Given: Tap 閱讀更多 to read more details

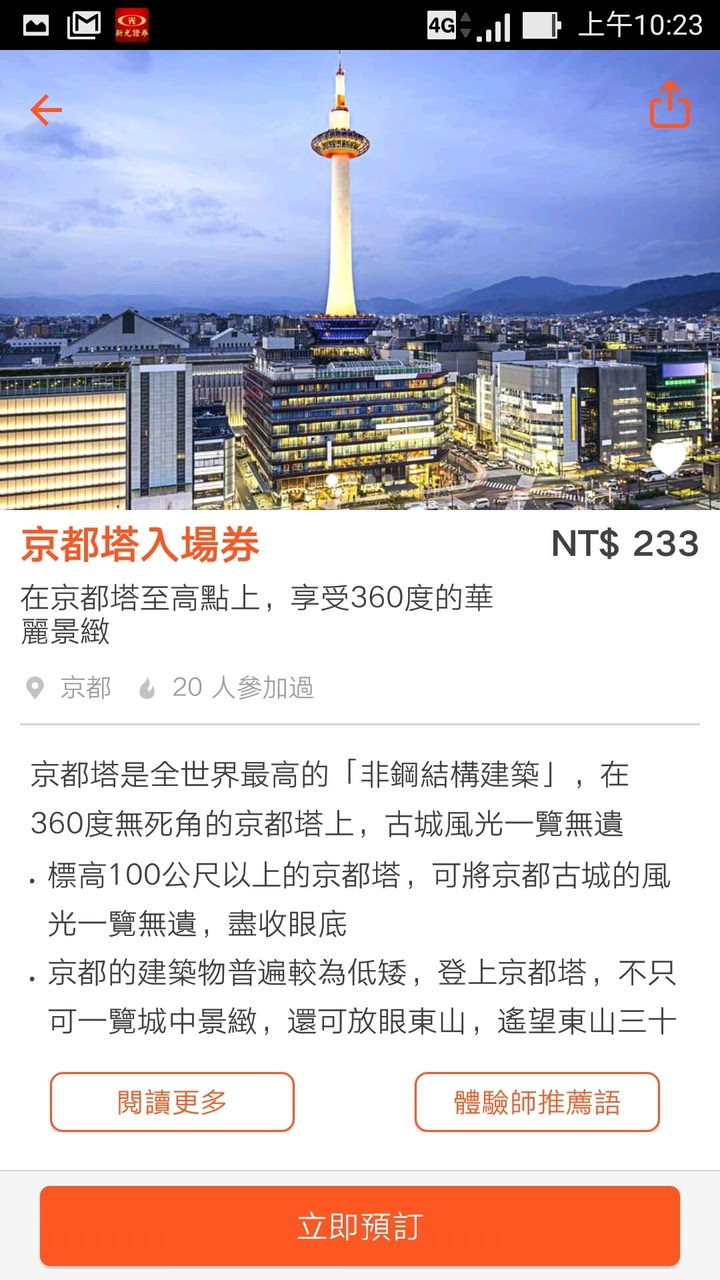Looking at the screenshot, I should [172, 1102].
